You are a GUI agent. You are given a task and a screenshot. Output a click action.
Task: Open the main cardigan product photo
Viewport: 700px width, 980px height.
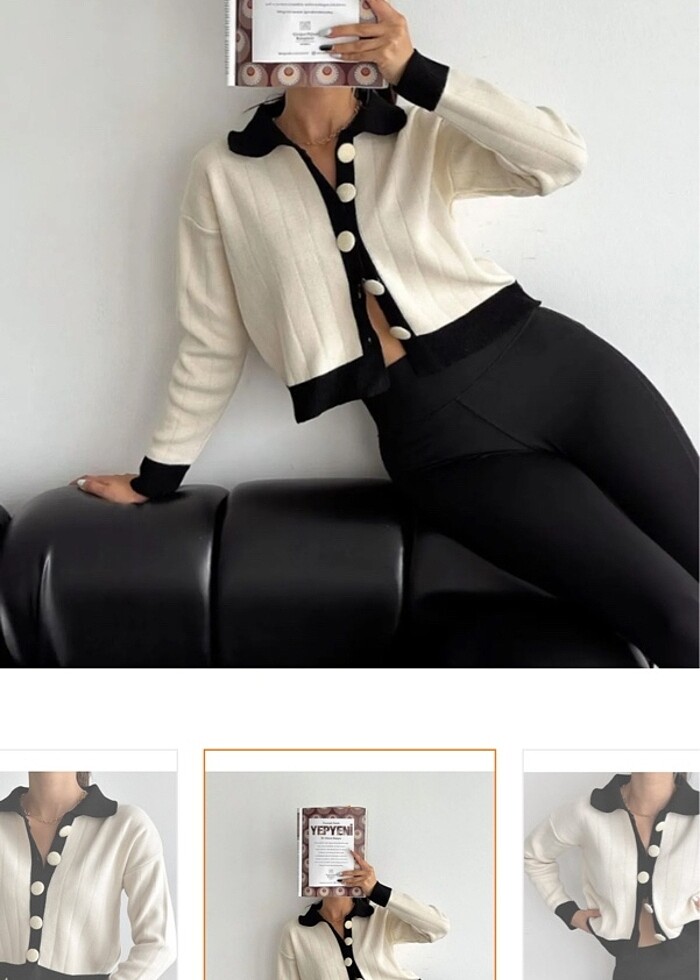click(350, 333)
